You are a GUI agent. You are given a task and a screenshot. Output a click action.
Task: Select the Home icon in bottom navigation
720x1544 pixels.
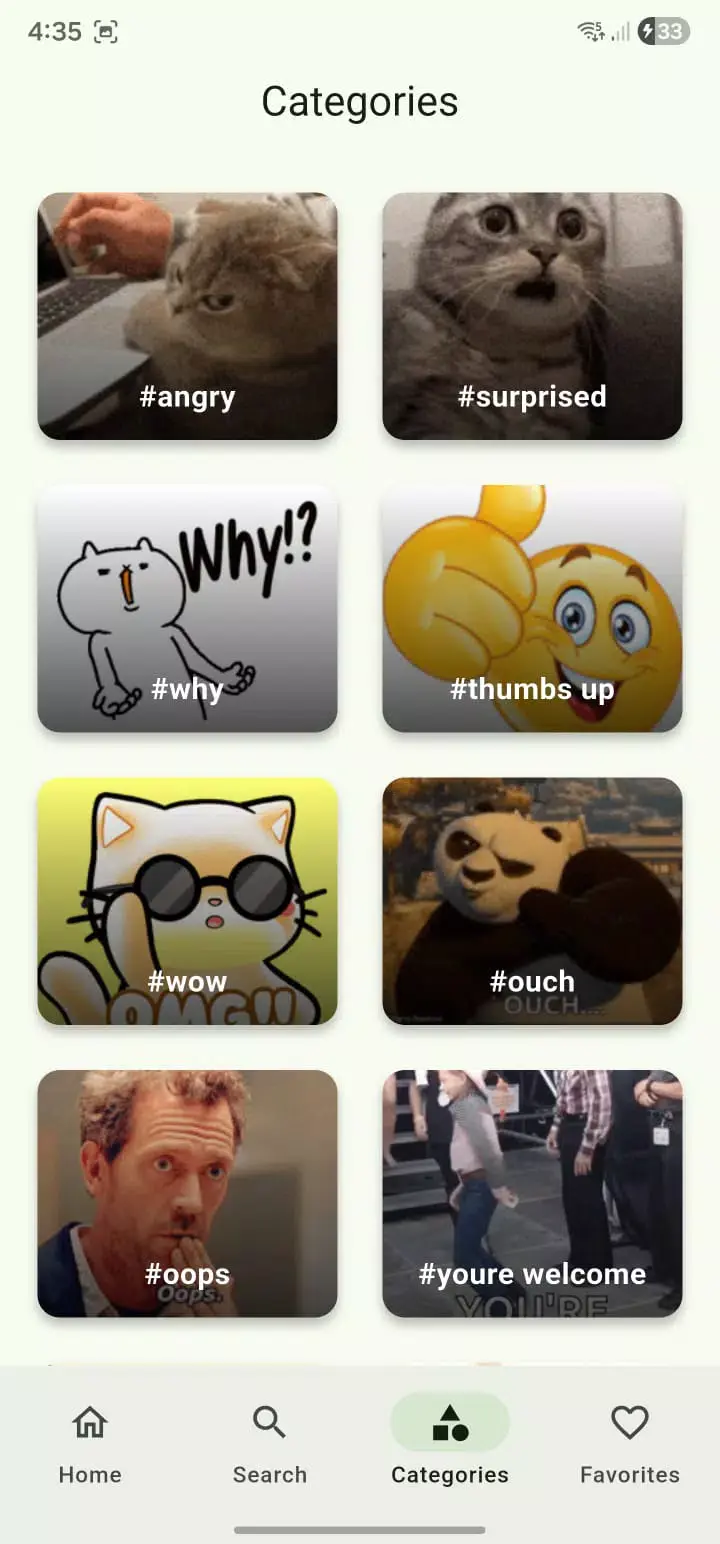[x=89, y=1421]
